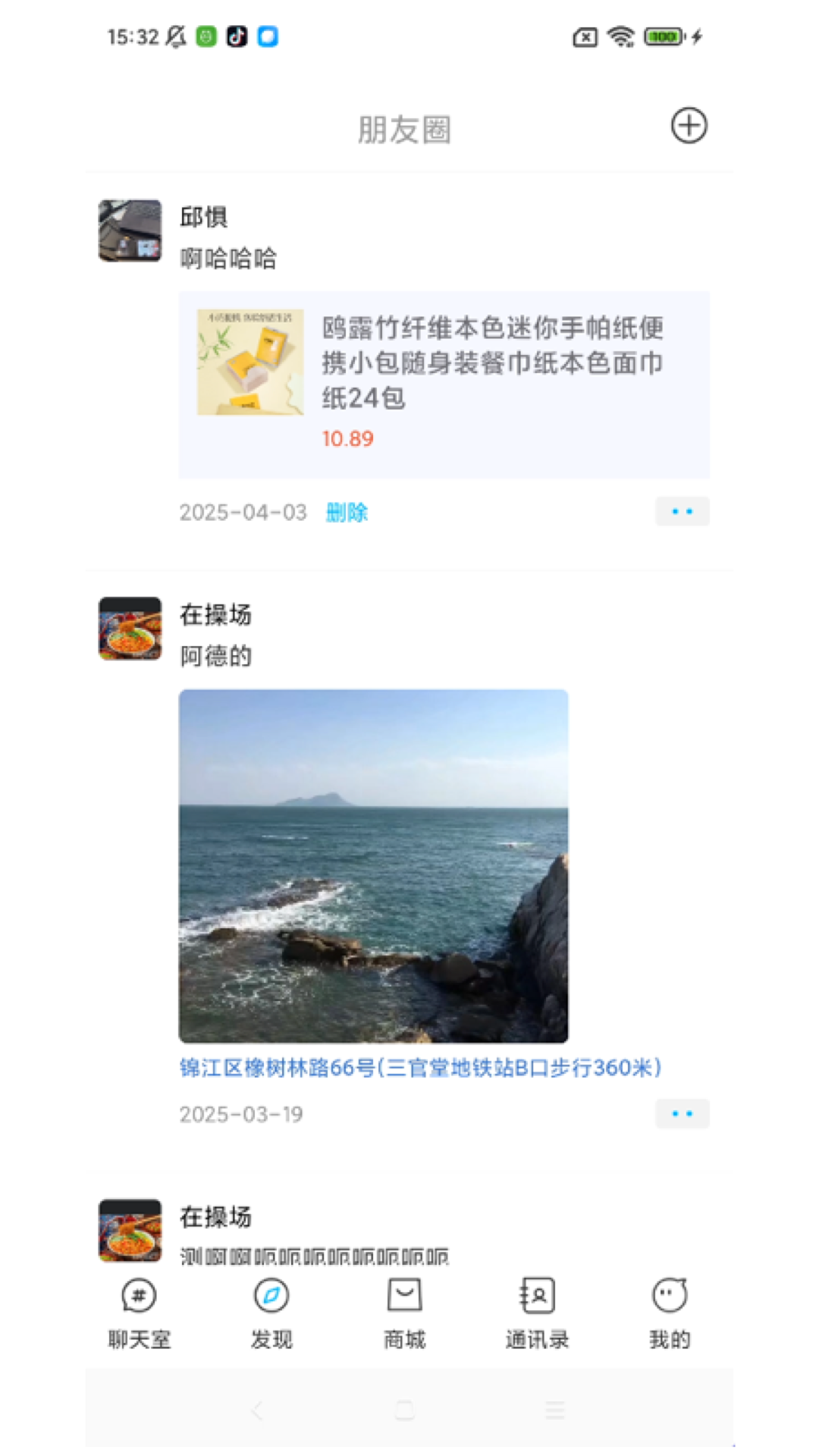The image size is (819, 1456).
Task: Switch to the 发现 tab
Action: pos(271,1312)
